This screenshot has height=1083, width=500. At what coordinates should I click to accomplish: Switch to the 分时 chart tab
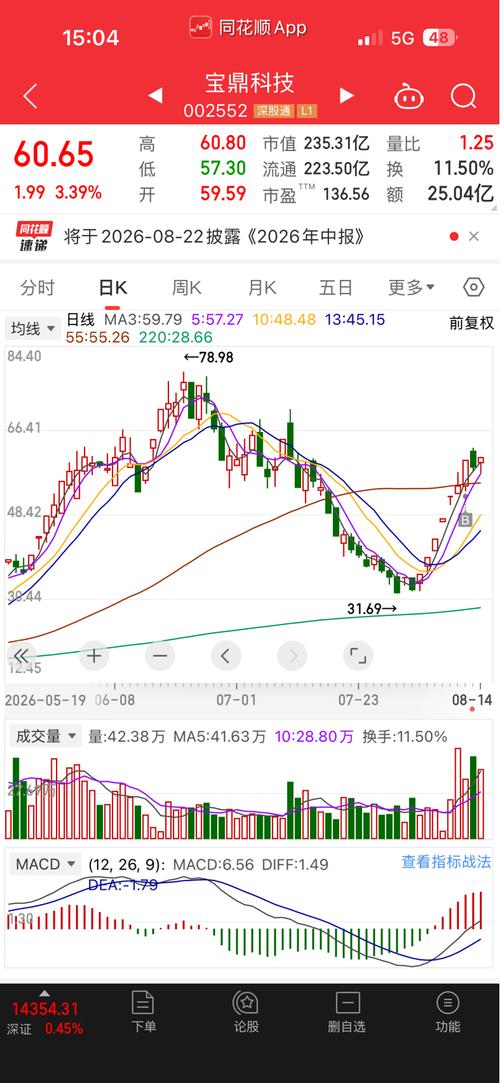tap(37, 287)
